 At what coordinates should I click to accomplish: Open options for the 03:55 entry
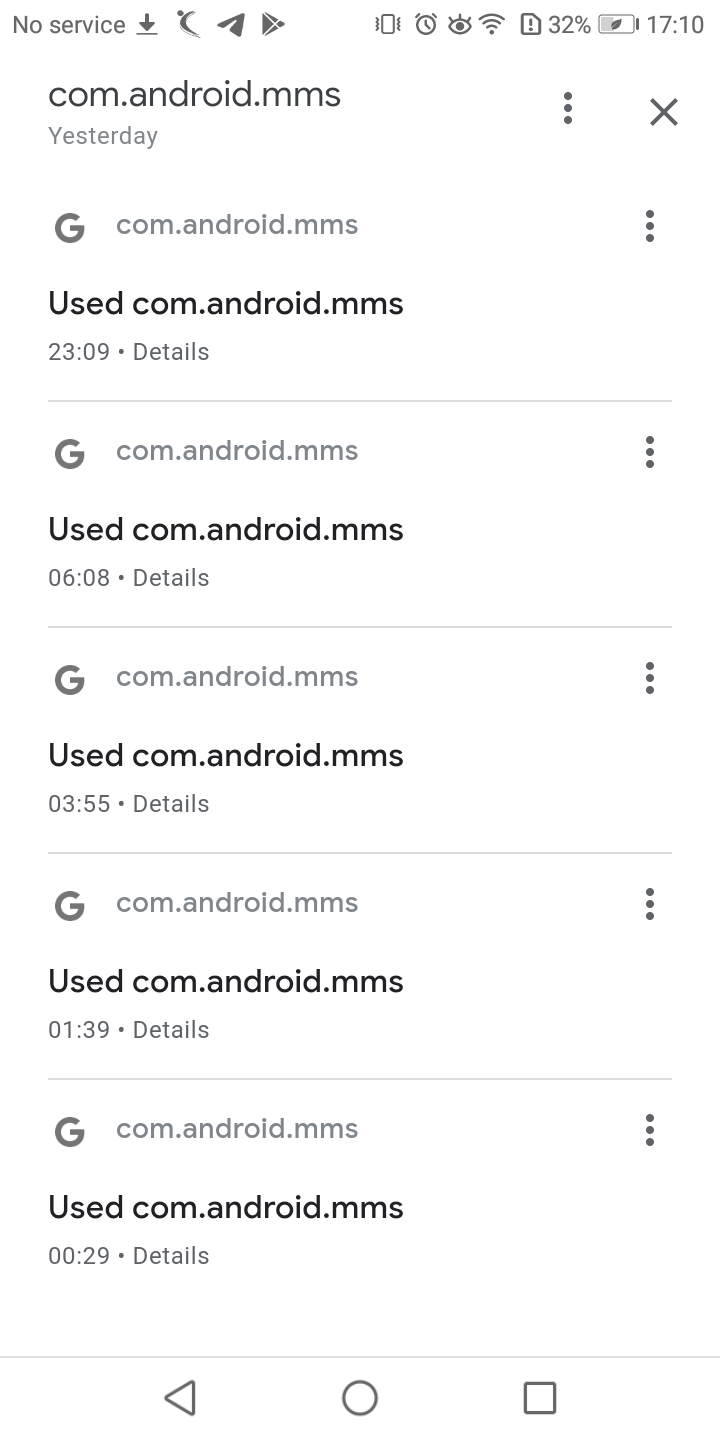pos(650,678)
